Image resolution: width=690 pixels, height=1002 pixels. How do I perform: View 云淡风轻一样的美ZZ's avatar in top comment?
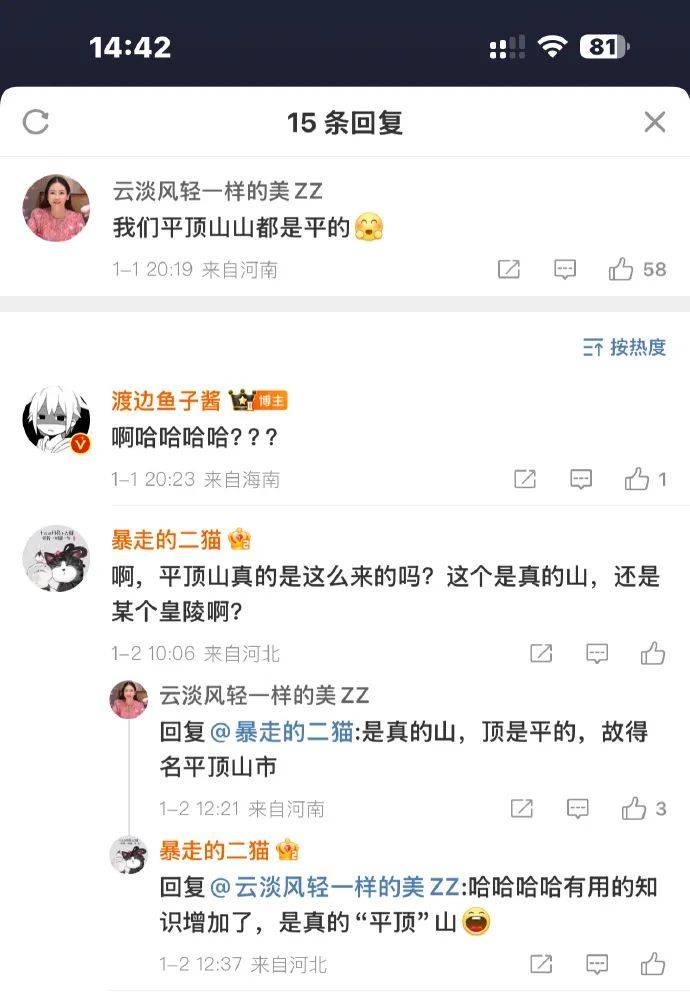(x=56, y=208)
